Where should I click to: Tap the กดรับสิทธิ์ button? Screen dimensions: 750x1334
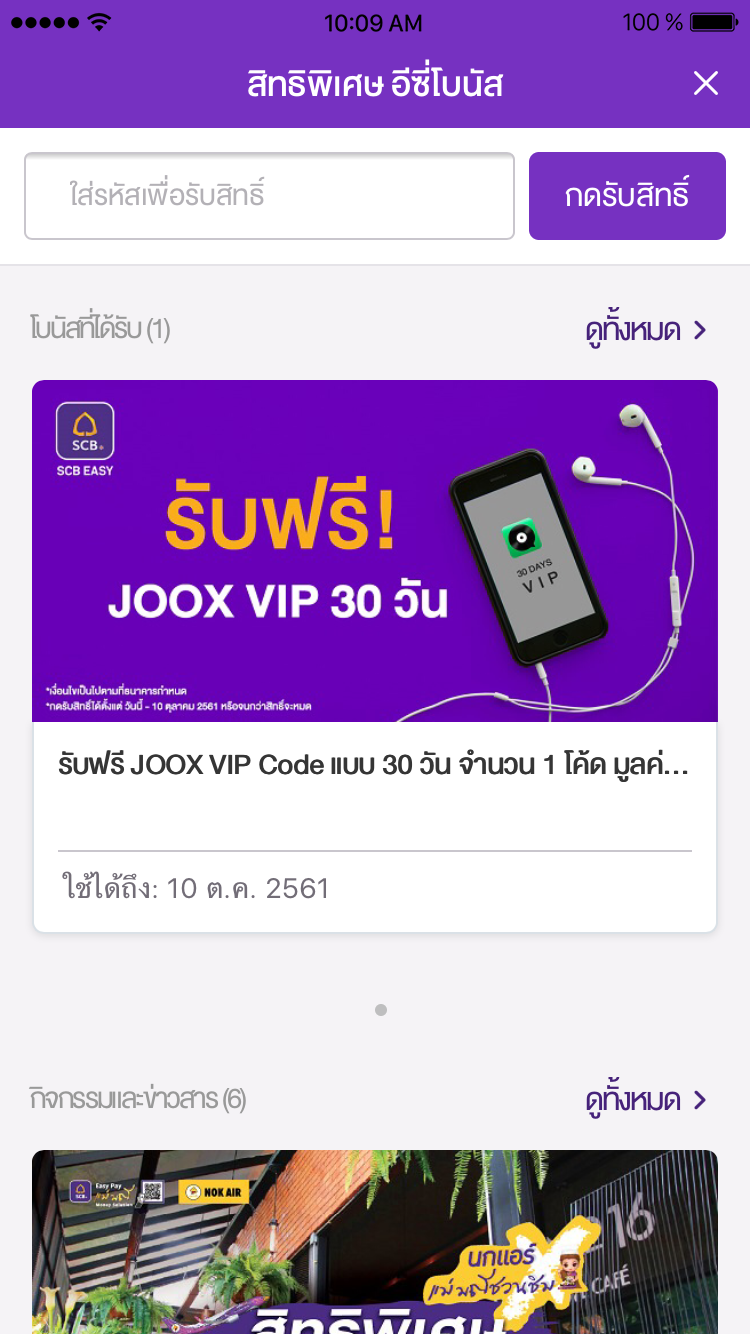[x=627, y=196]
